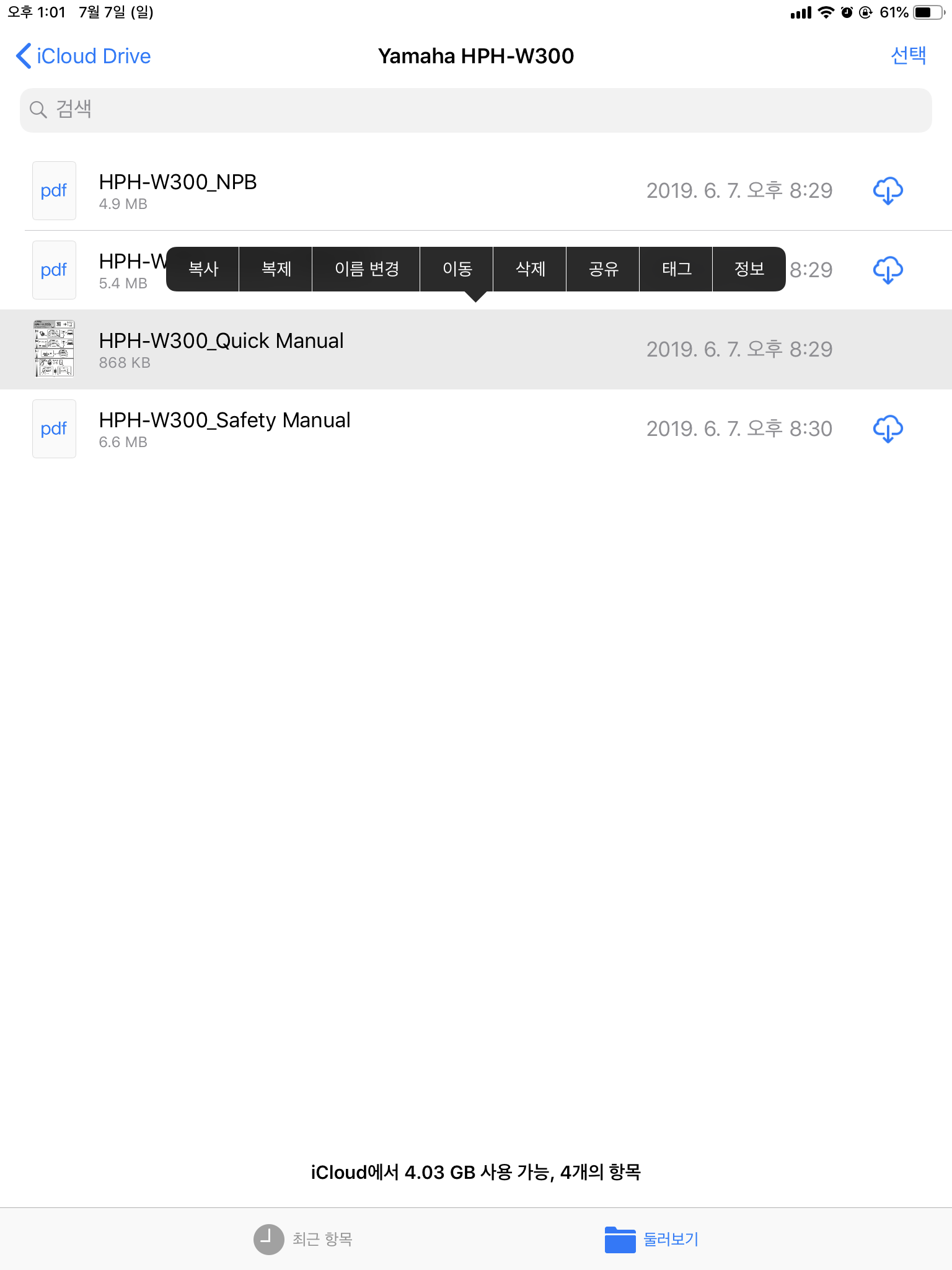Tap 선택 to select files
The image size is (952, 1270).
coord(908,56)
